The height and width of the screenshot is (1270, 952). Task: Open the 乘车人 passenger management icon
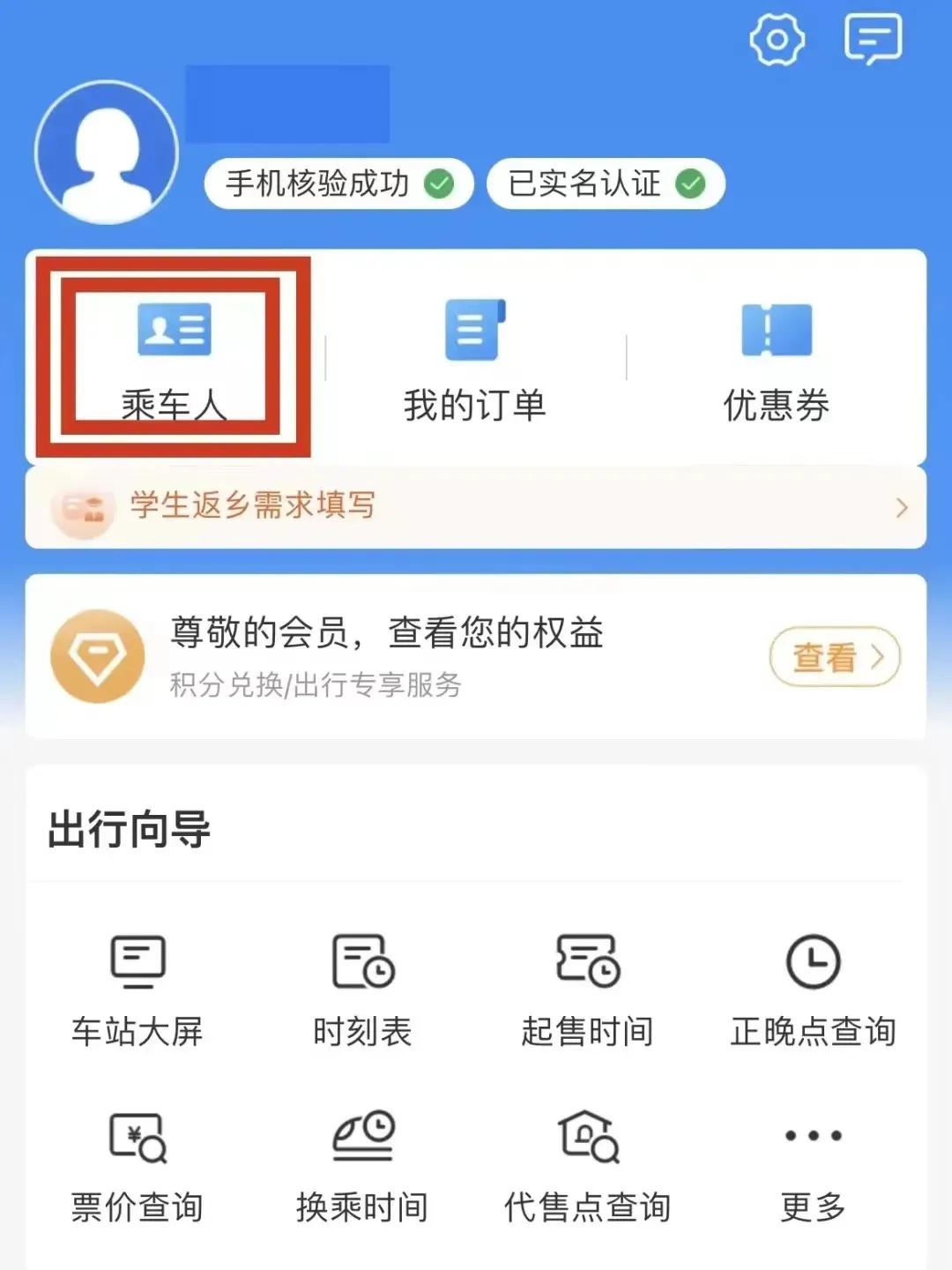(174, 353)
